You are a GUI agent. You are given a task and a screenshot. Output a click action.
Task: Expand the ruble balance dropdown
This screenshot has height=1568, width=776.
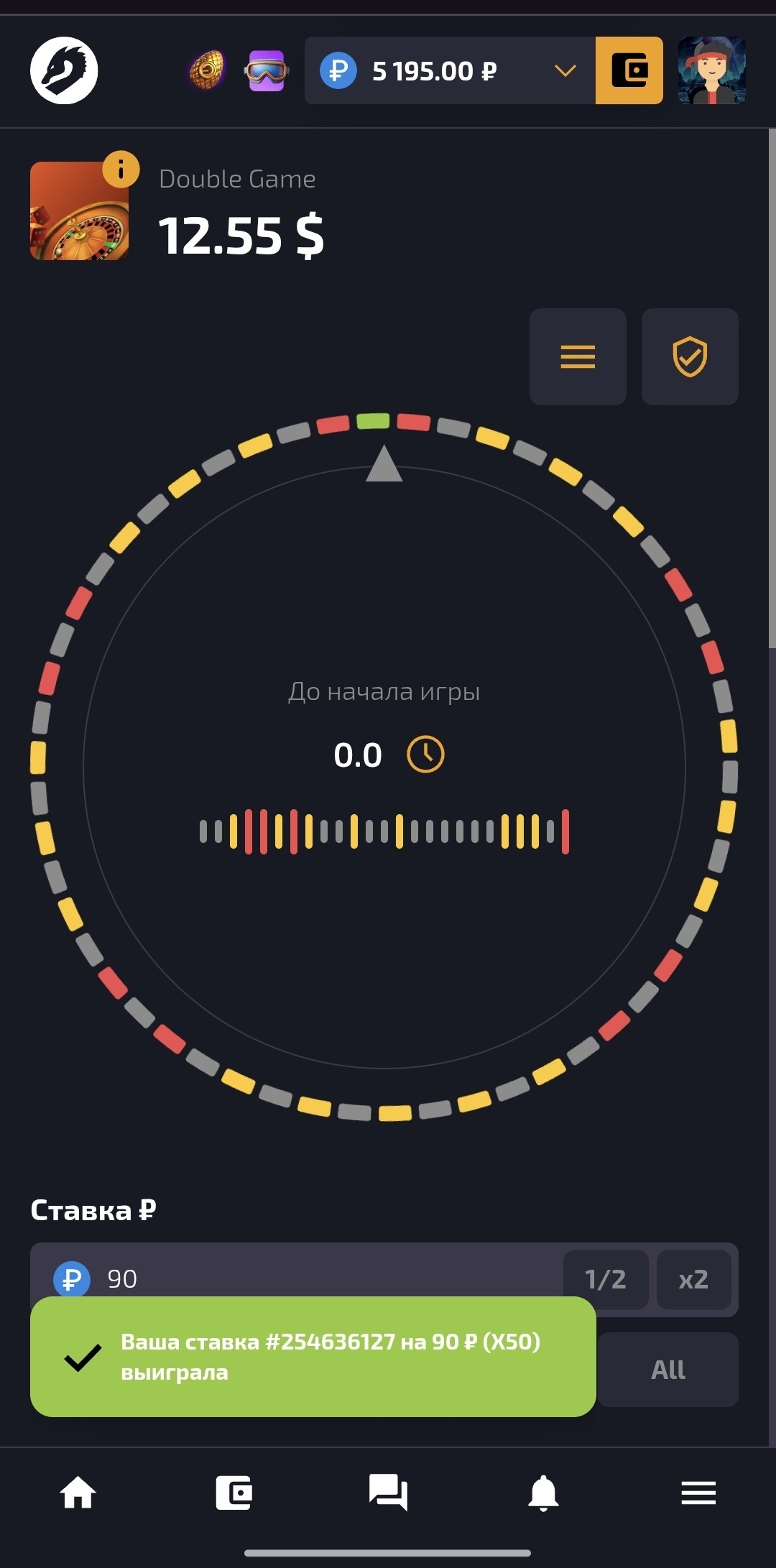565,70
